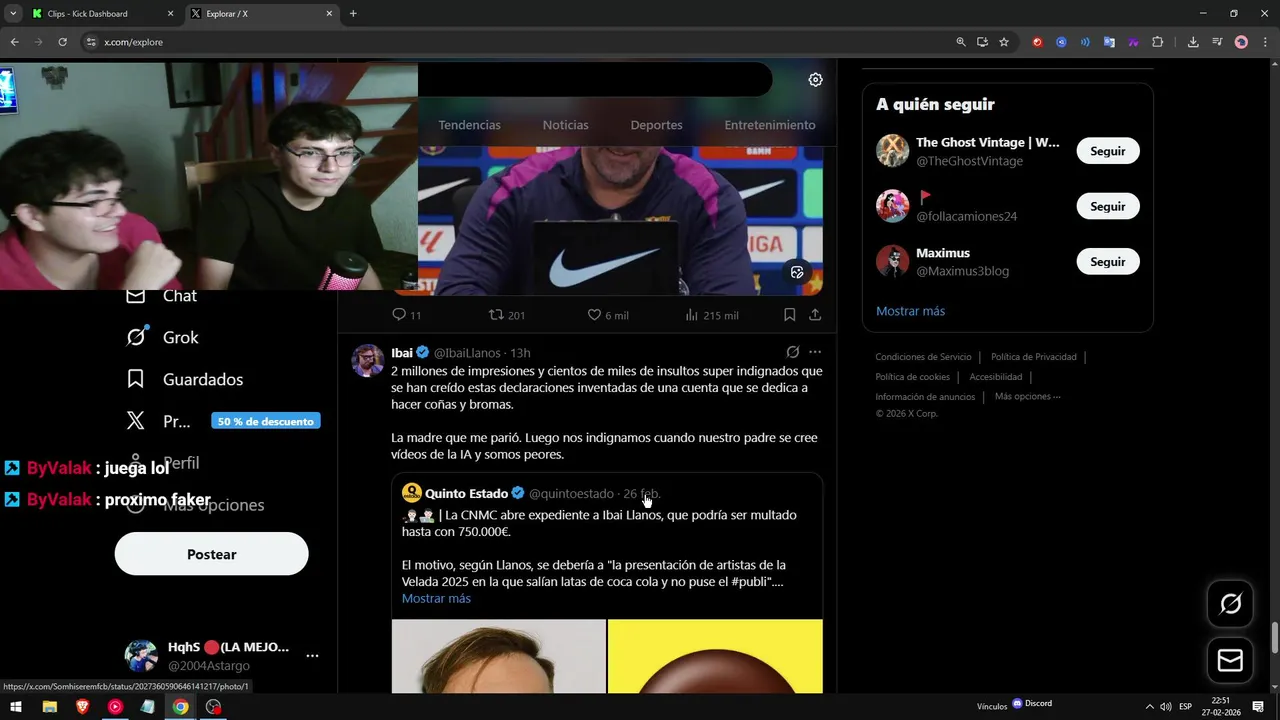Follow Maximus

click(x=1107, y=261)
